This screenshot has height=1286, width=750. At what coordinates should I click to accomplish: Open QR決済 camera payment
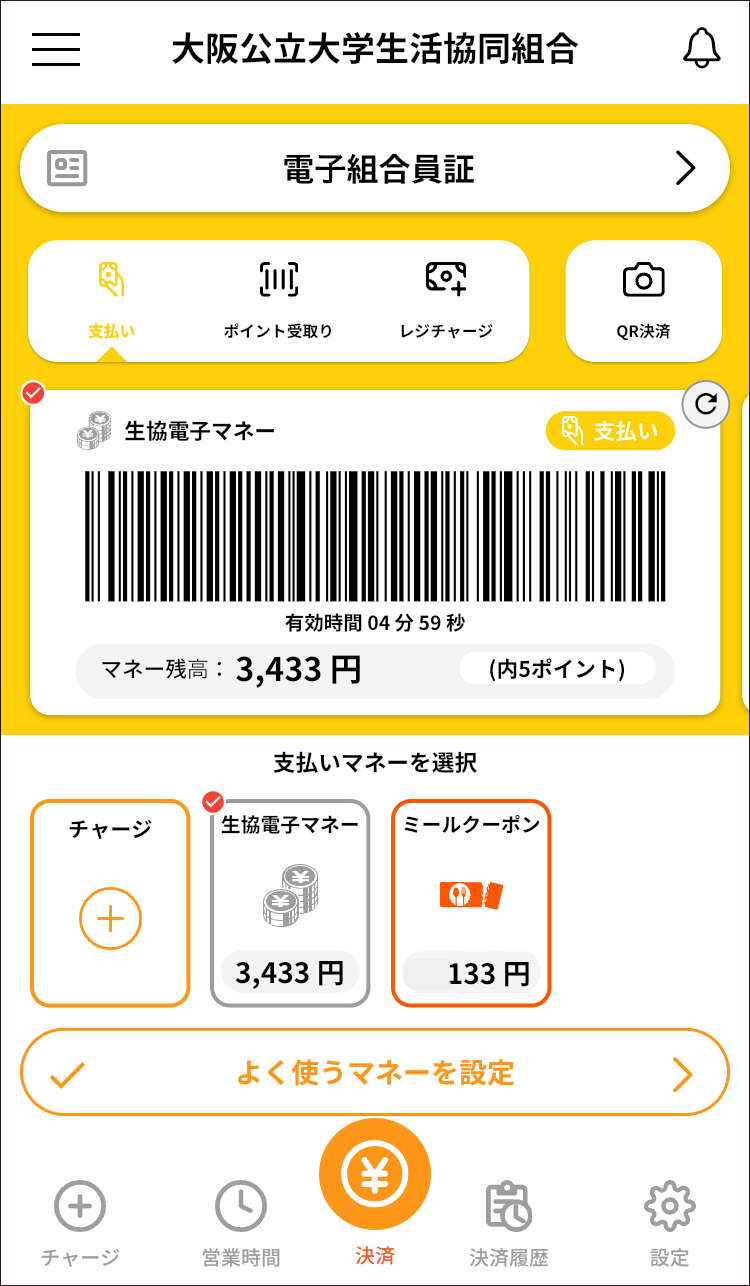point(643,300)
